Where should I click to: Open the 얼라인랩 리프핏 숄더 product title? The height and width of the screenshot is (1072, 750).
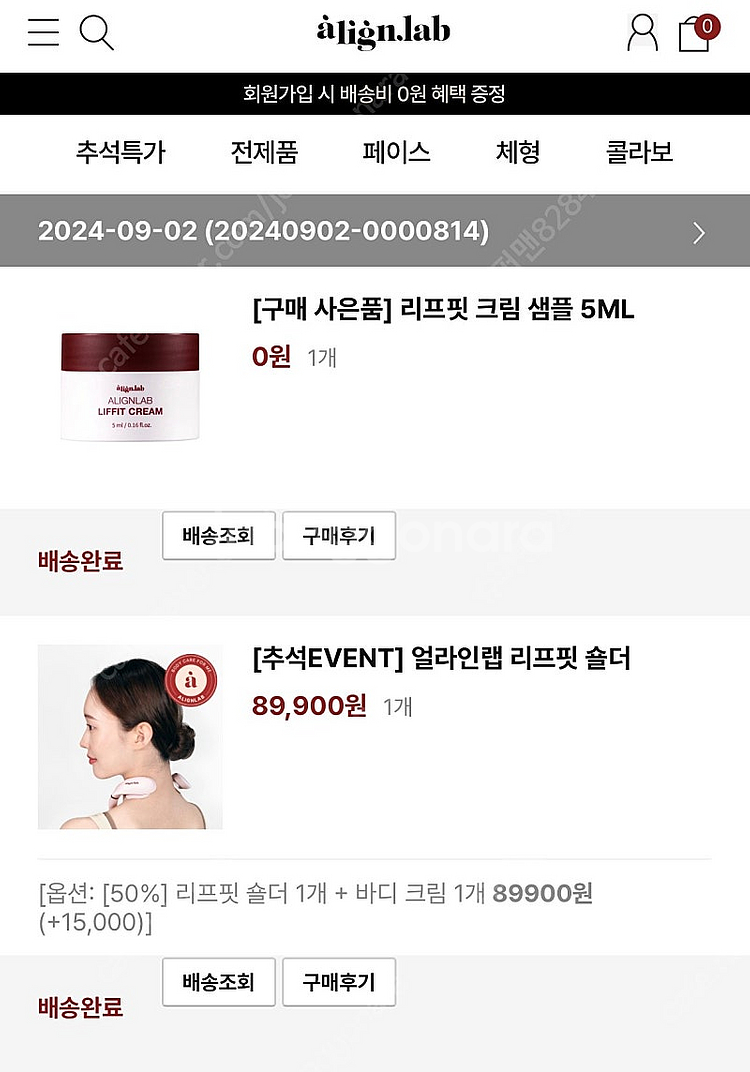(441, 659)
